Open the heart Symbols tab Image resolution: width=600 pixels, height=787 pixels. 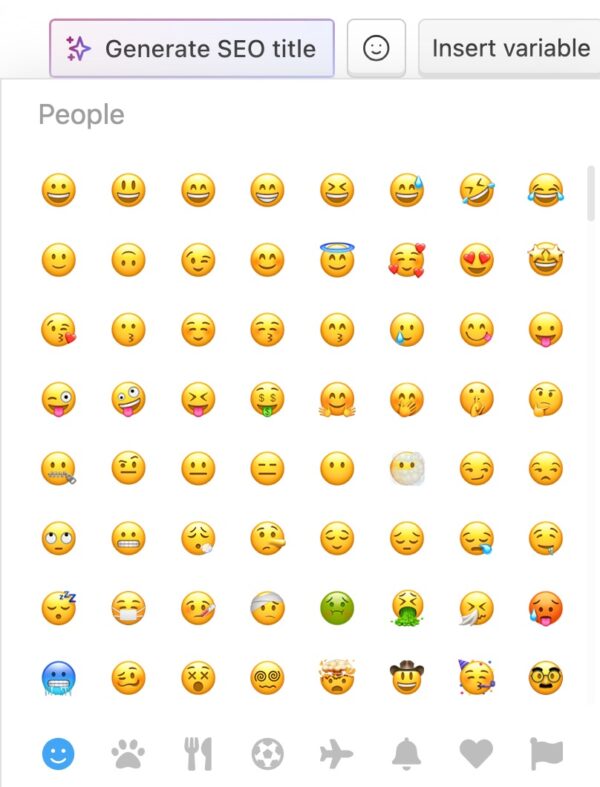476,754
